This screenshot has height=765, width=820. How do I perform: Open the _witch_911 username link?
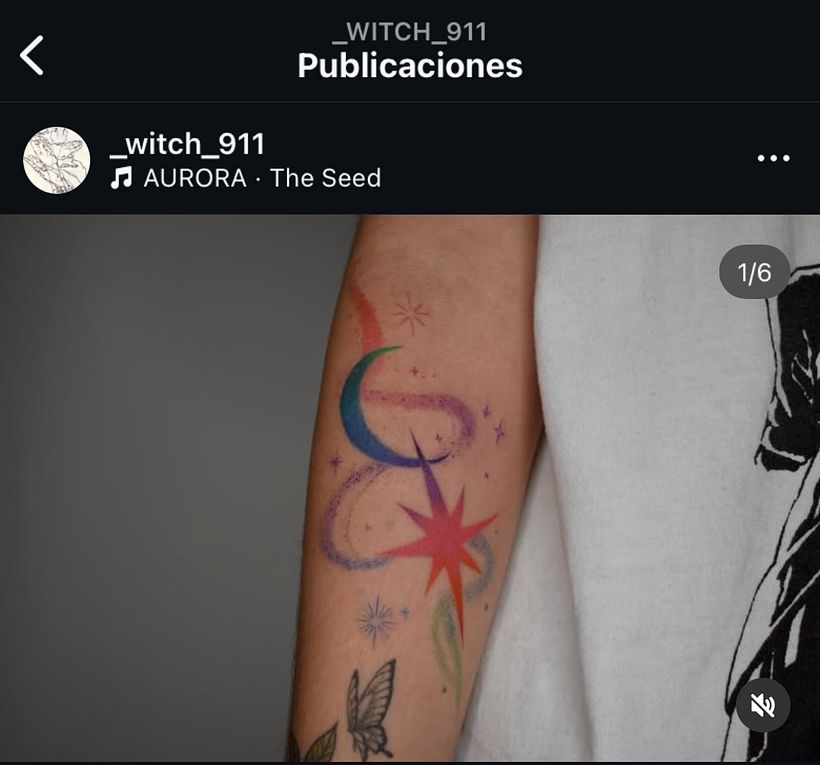[x=187, y=144]
